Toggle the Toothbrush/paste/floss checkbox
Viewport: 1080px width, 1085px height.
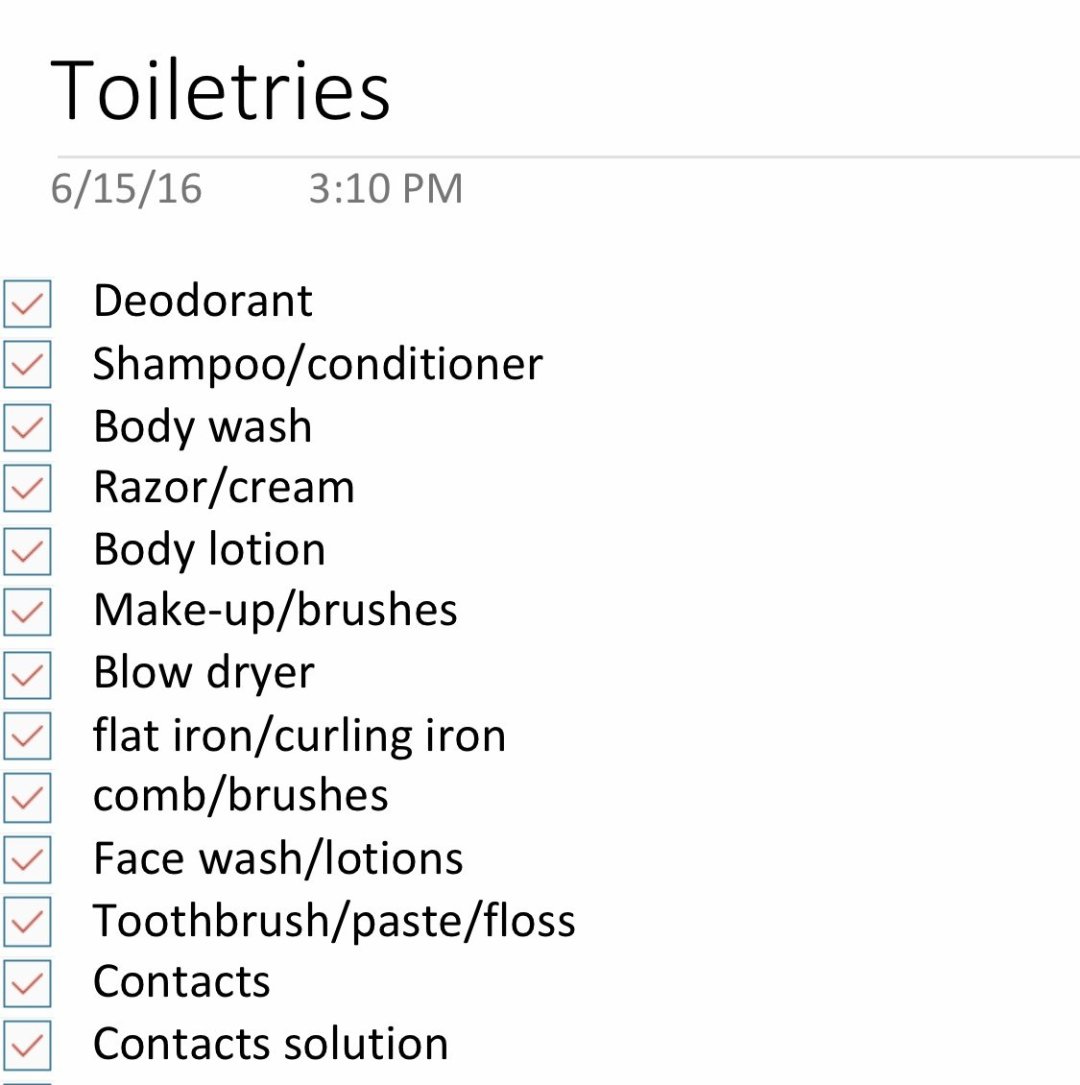click(27, 923)
